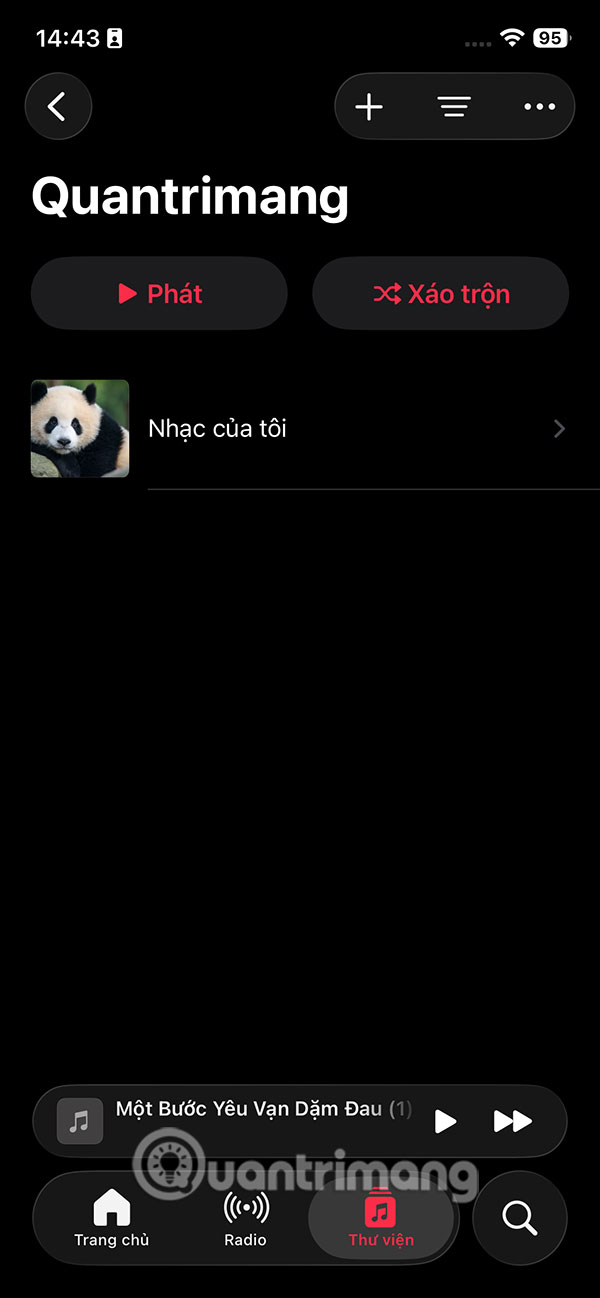This screenshot has width=600, height=1298.
Task: Open the three-dot more menu
Action: pos(539,107)
